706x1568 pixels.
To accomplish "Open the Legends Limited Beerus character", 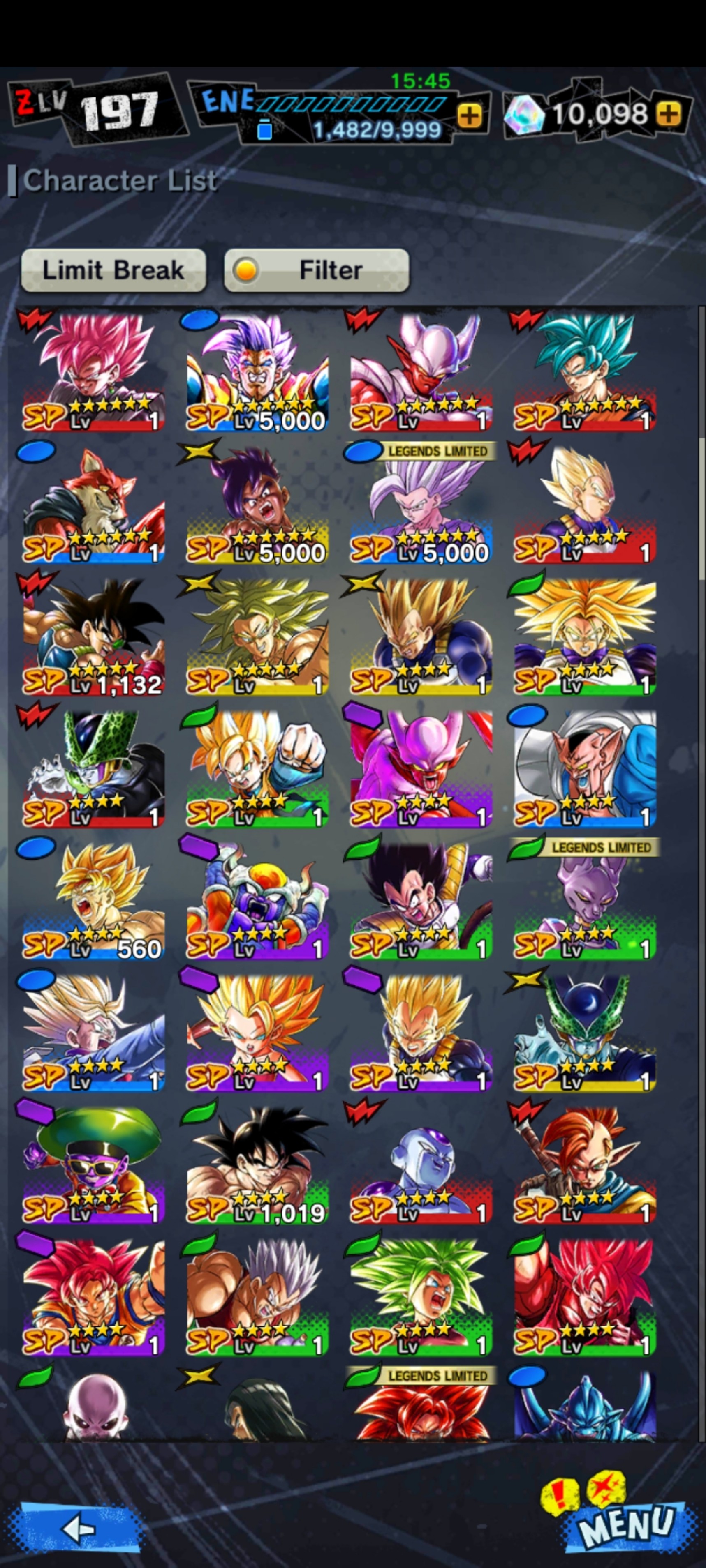I will [x=585, y=899].
